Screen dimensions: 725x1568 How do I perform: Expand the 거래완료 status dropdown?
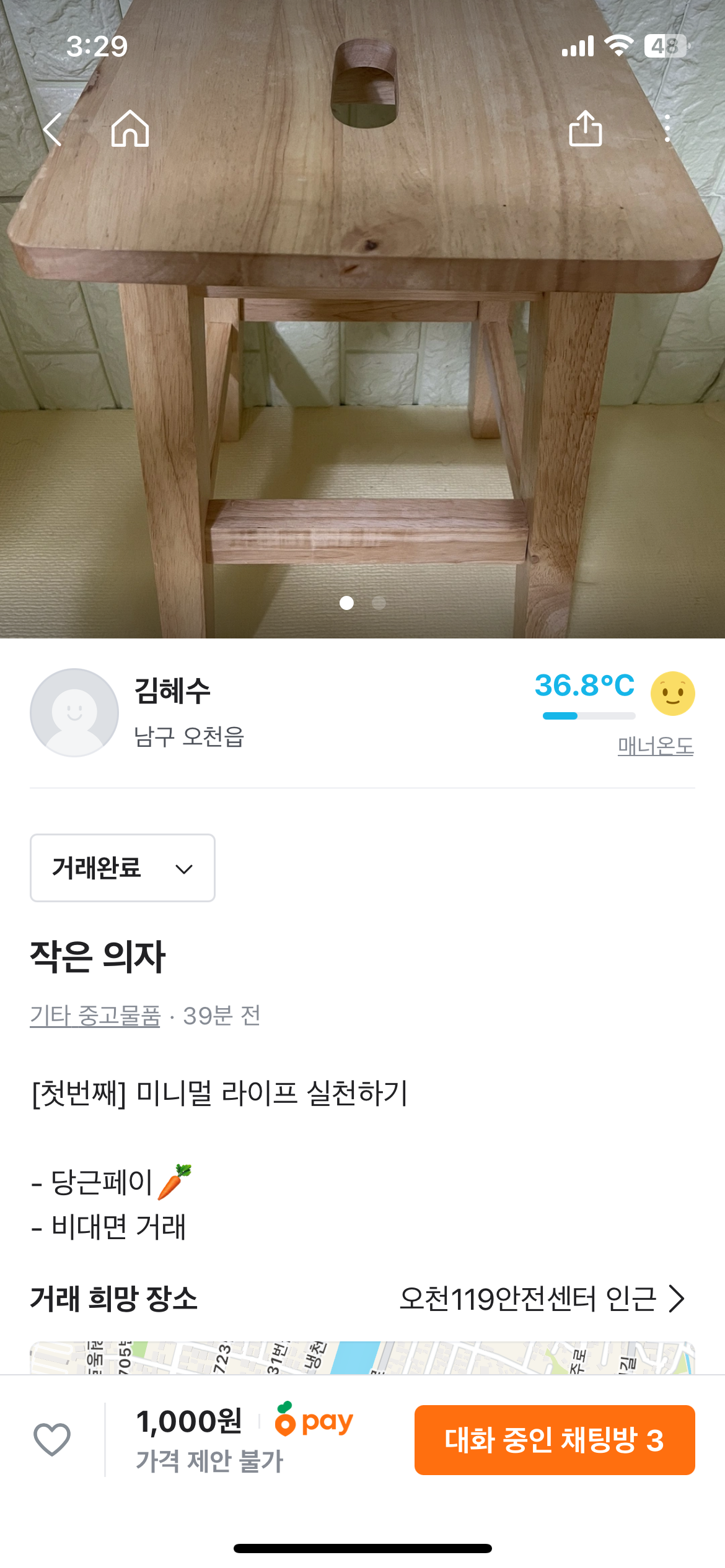[123, 868]
